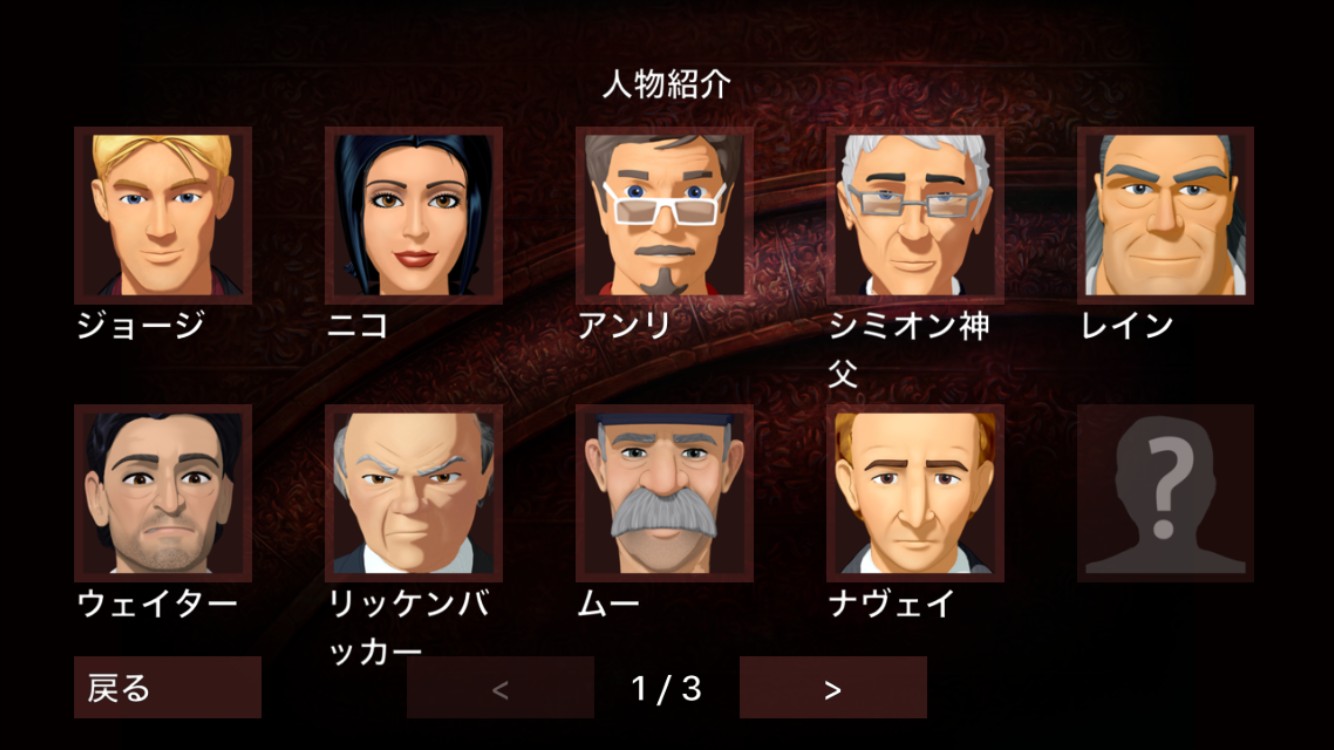Tap the 戻る back button
Screen dimensions: 1334x750
[x=167, y=687]
